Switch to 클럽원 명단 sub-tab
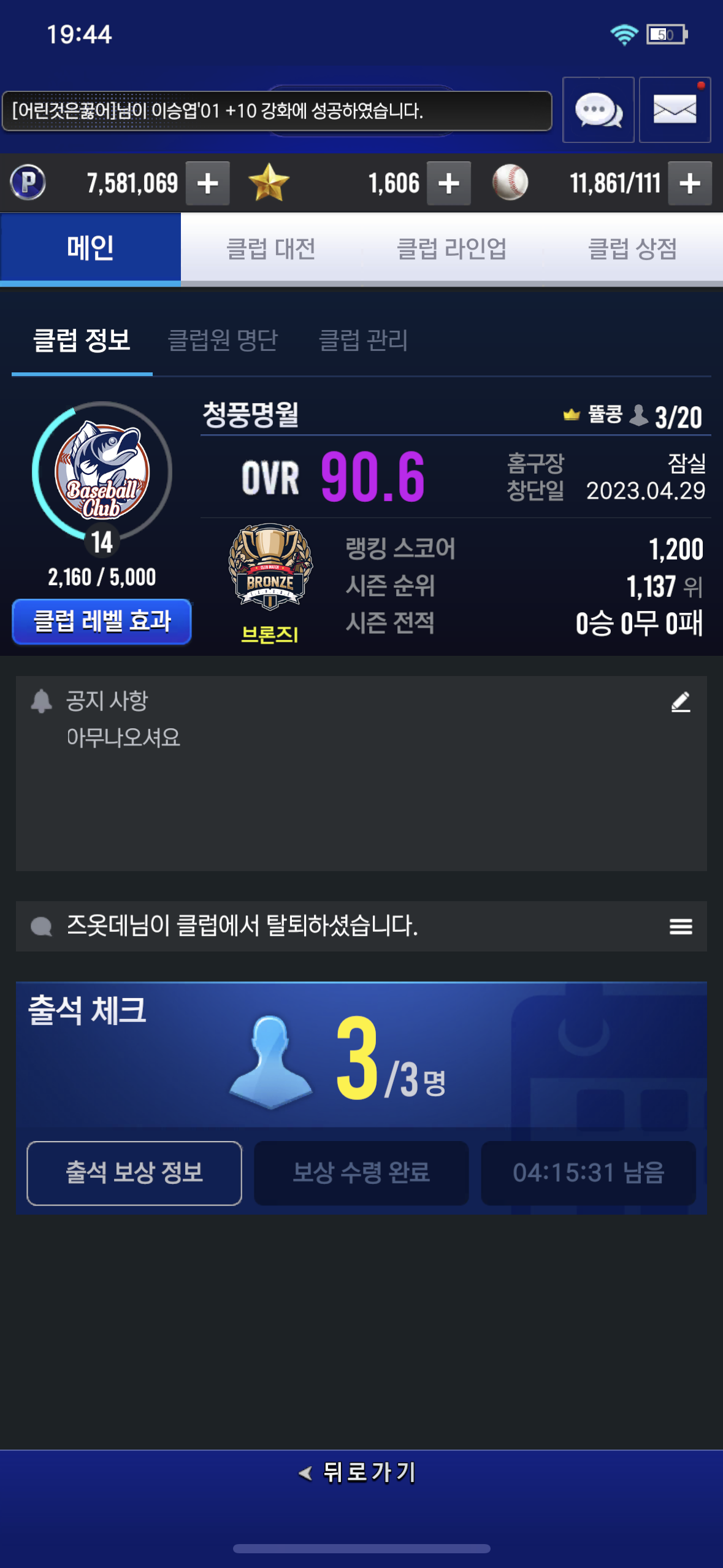This screenshot has height=1568, width=723. pos(223,340)
